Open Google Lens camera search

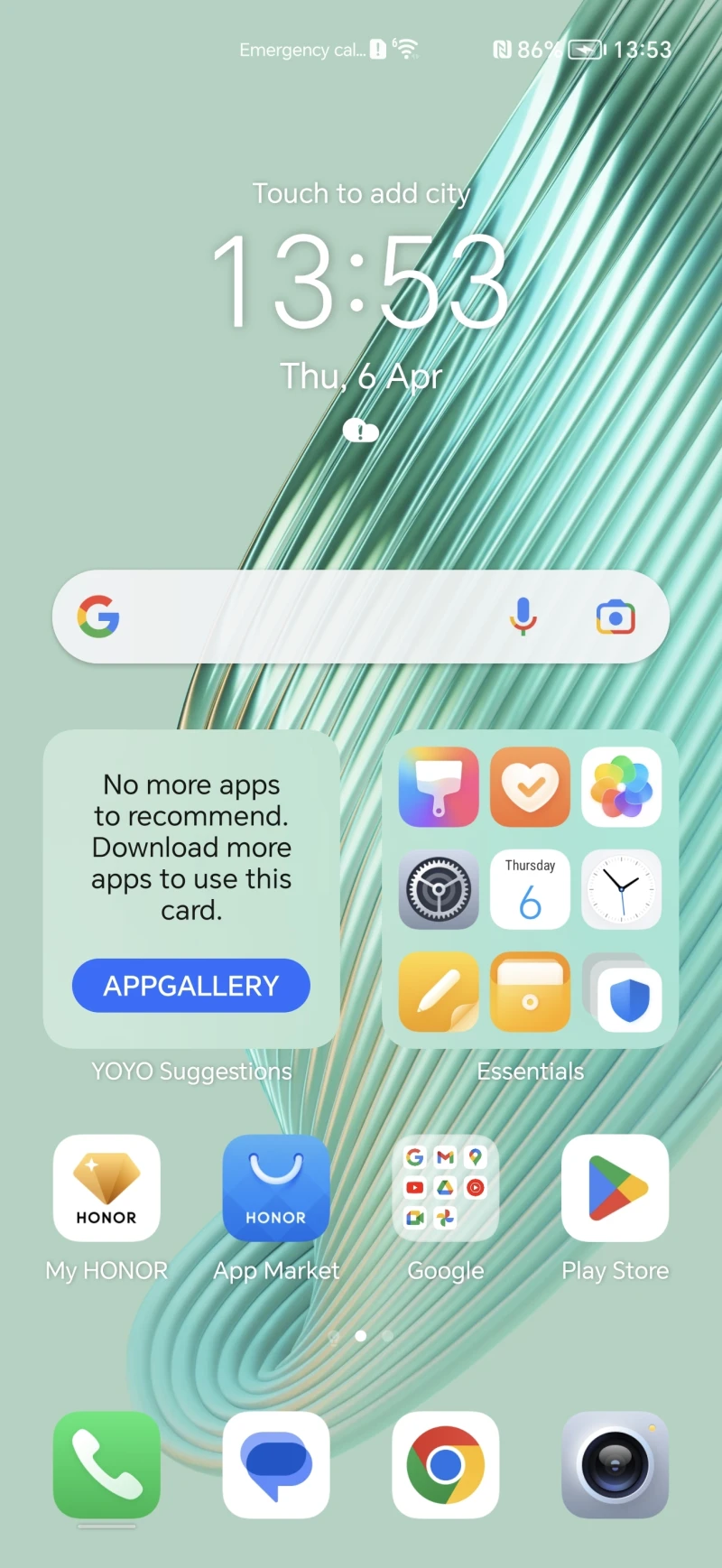tap(616, 617)
